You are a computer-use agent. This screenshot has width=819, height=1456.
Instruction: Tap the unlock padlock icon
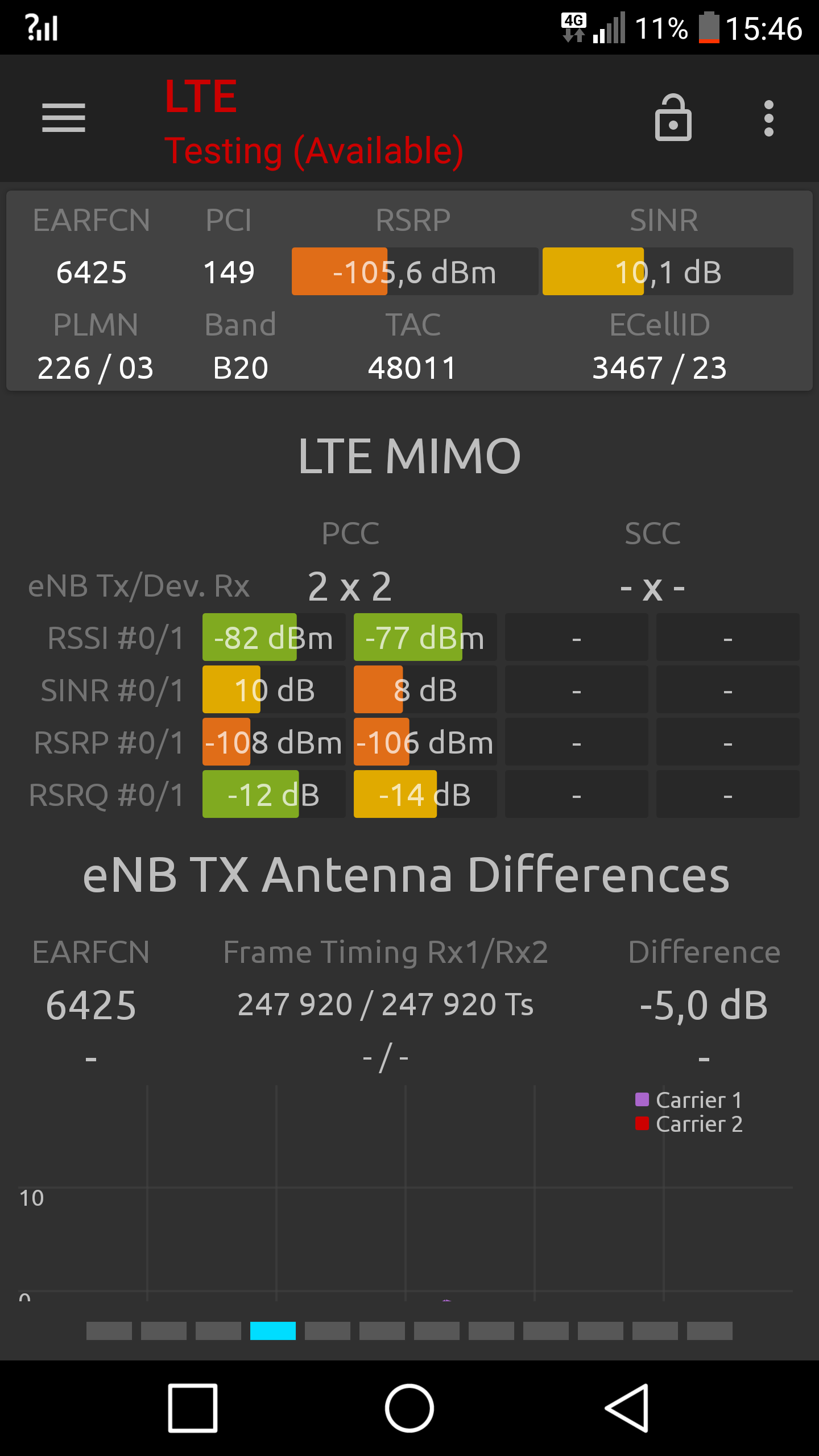click(x=673, y=117)
